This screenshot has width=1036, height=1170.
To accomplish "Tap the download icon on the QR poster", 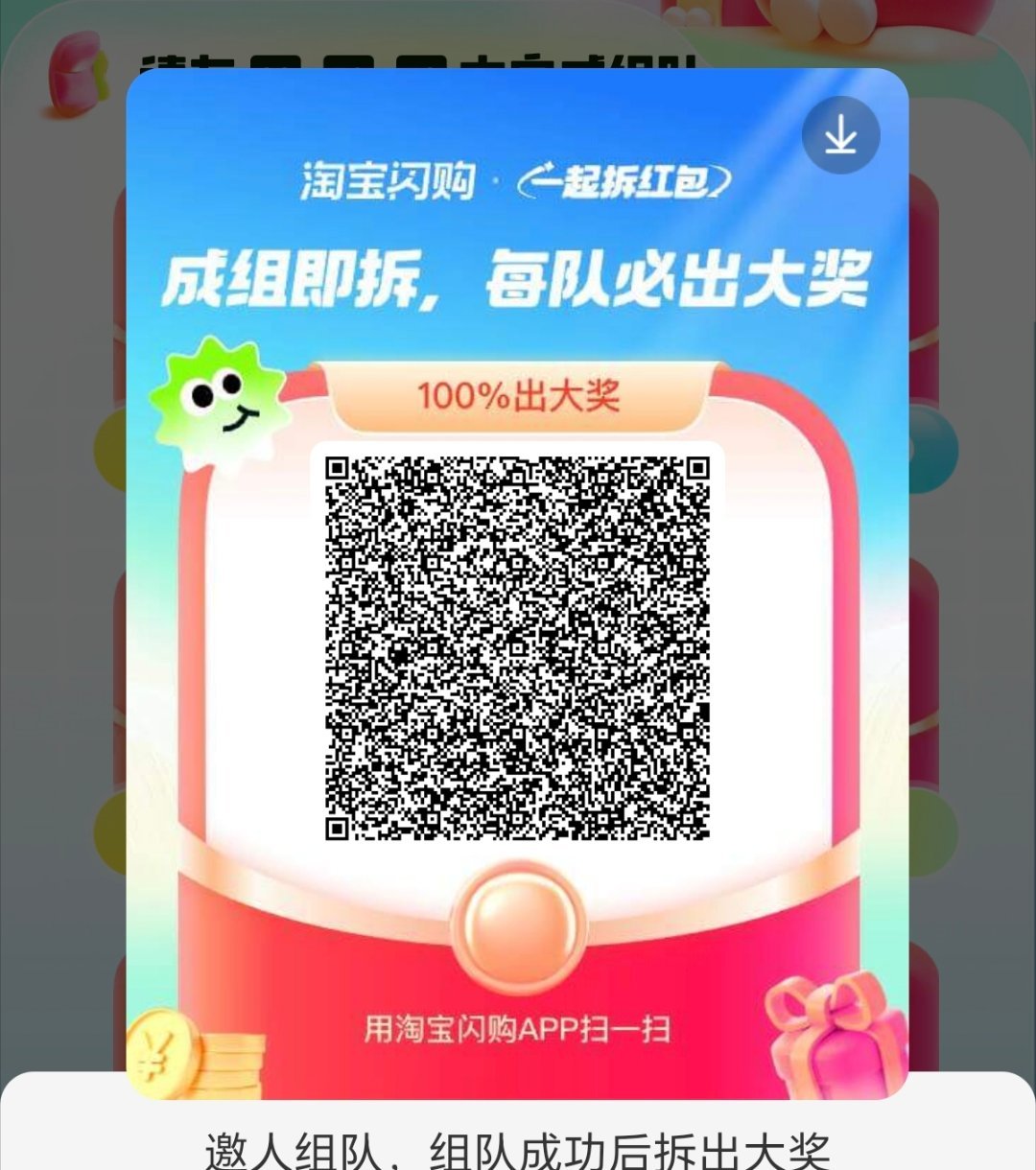I will click(x=840, y=135).
